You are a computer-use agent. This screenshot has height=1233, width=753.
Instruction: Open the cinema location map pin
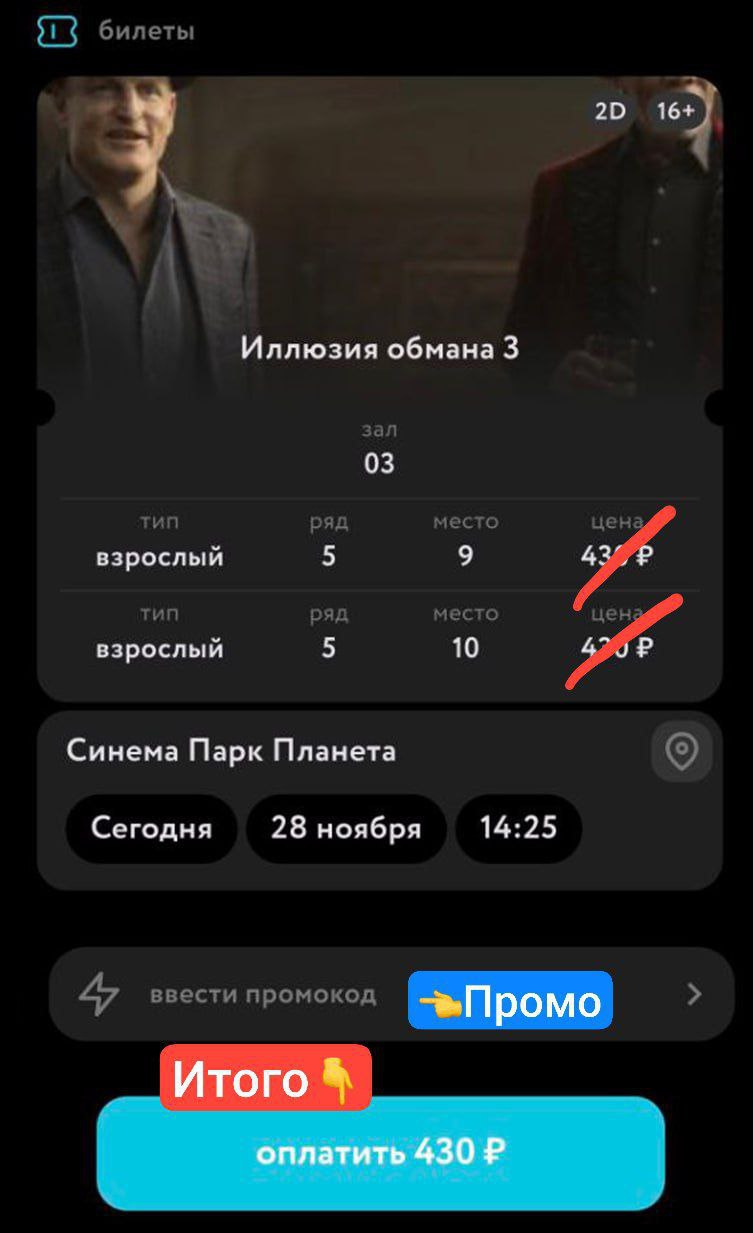[682, 751]
